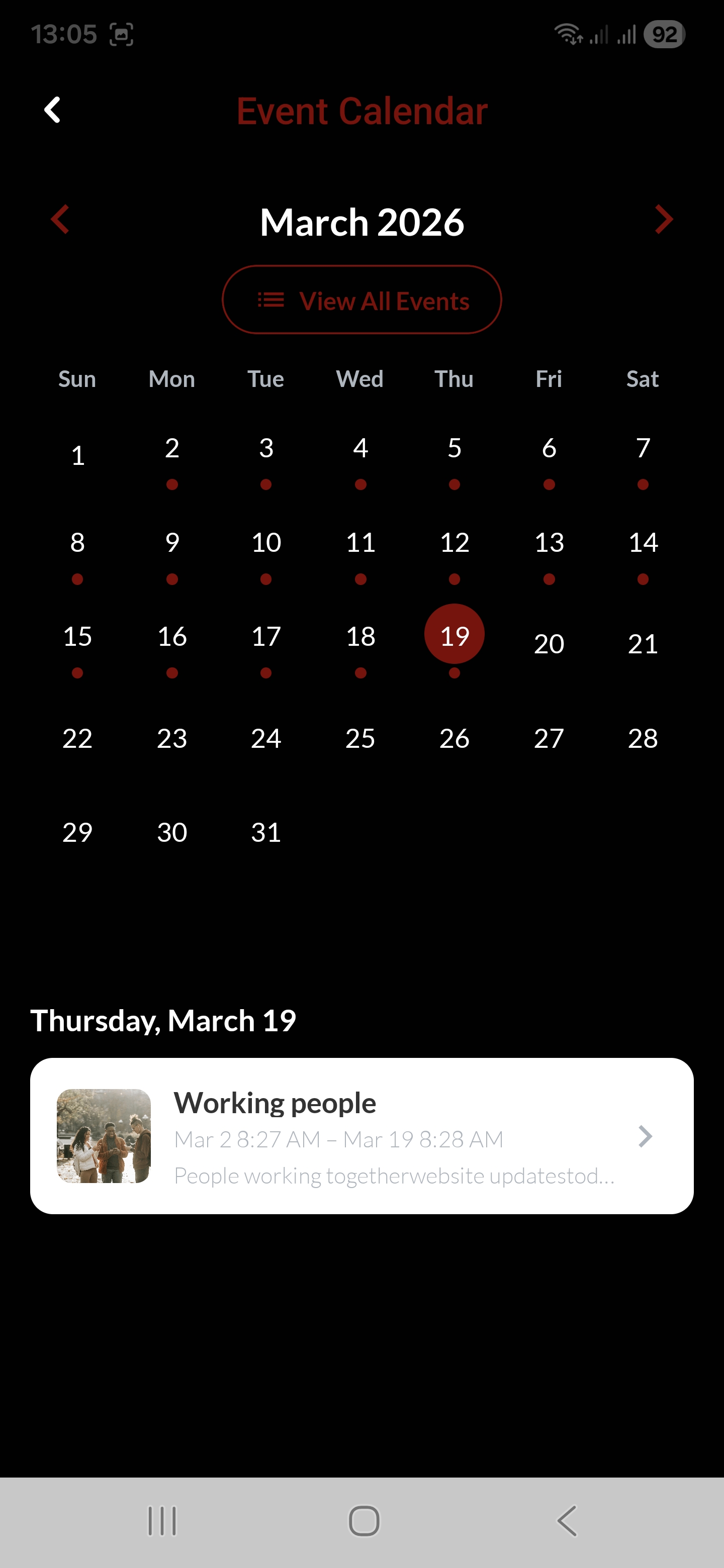The image size is (724, 1568).
Task: Select March 23 on the calendar
Action: click(x=172, y=738)
